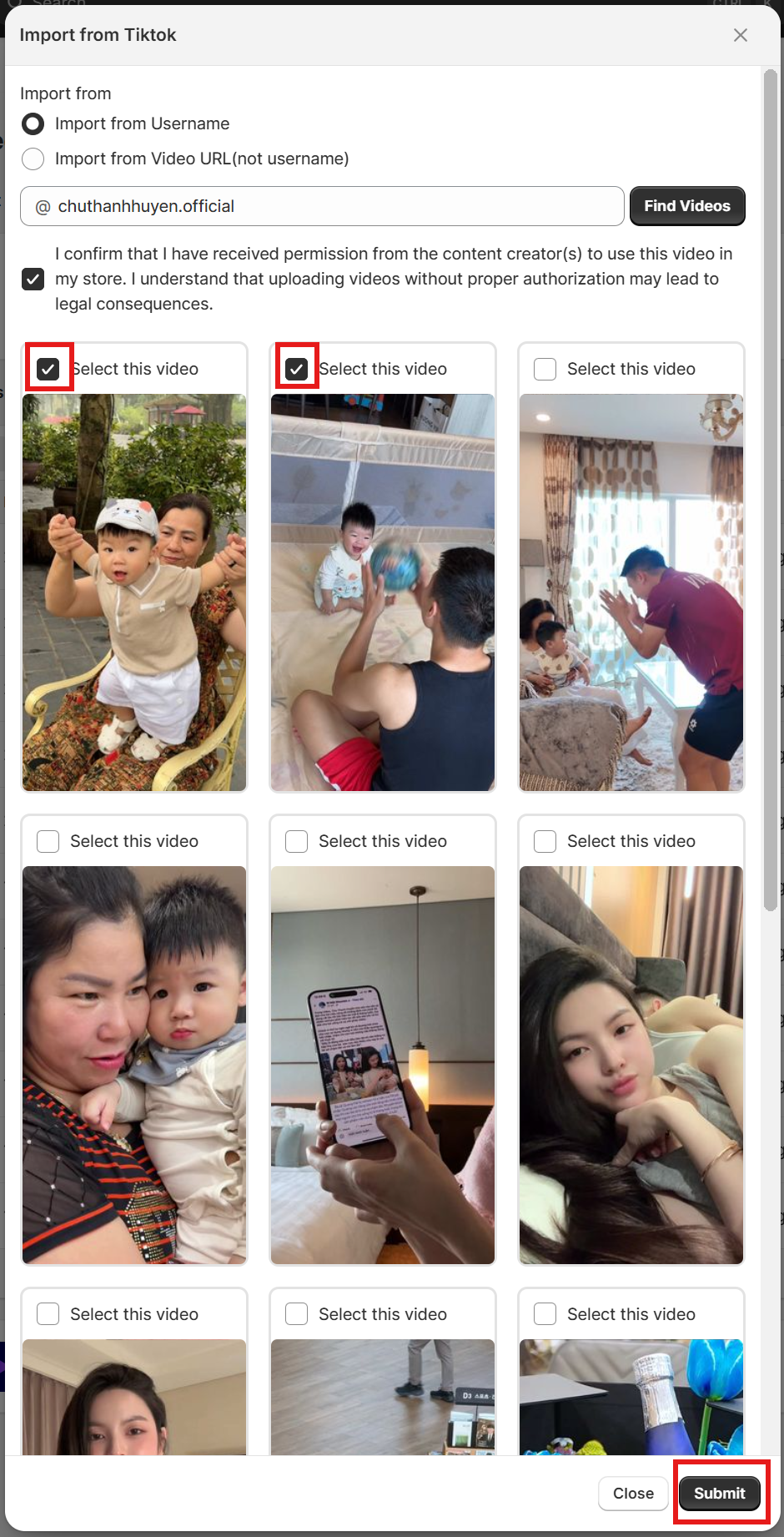Choose Import from Video URL option
The image size is (784, 1537).
point(33,159)
